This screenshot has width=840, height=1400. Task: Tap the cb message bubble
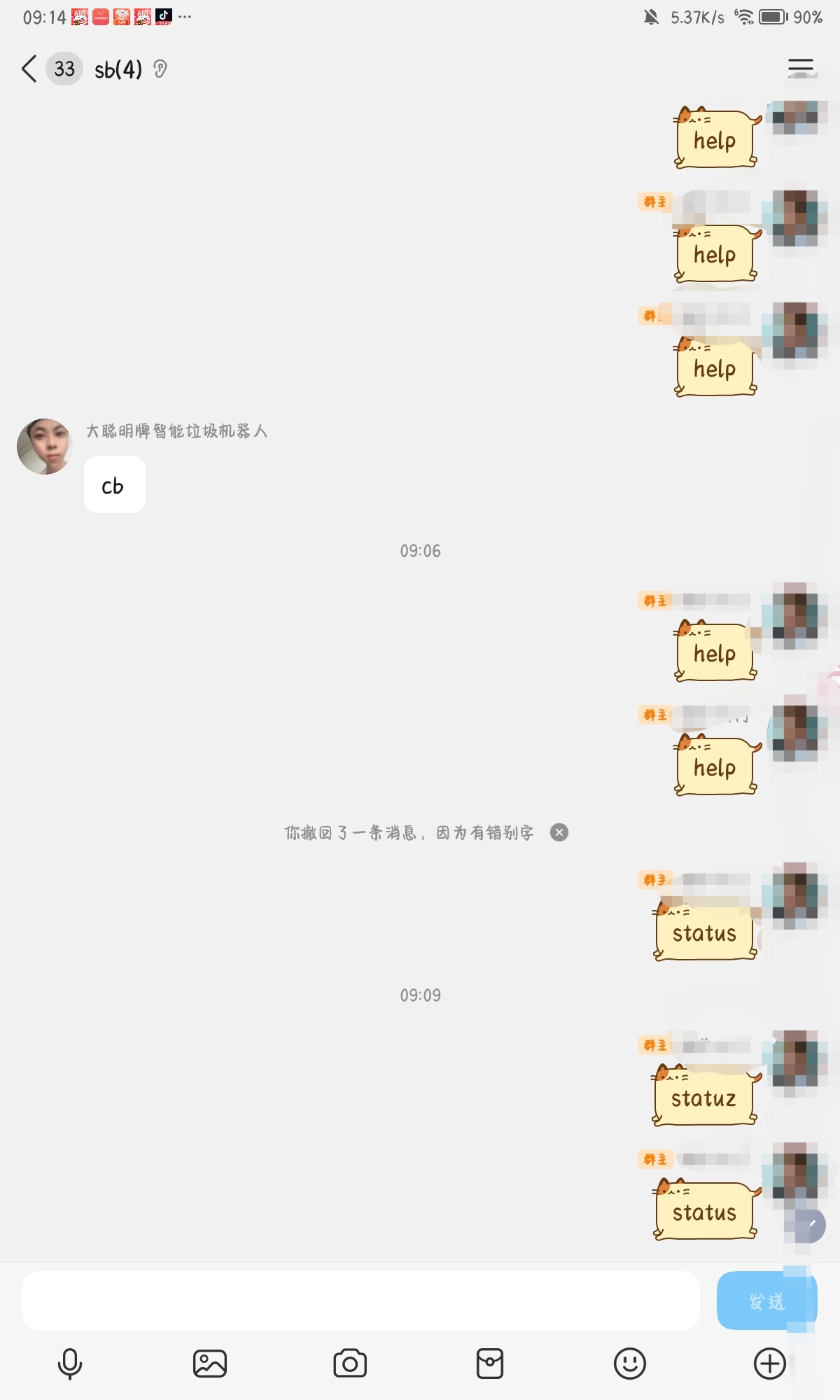point(115,484)
